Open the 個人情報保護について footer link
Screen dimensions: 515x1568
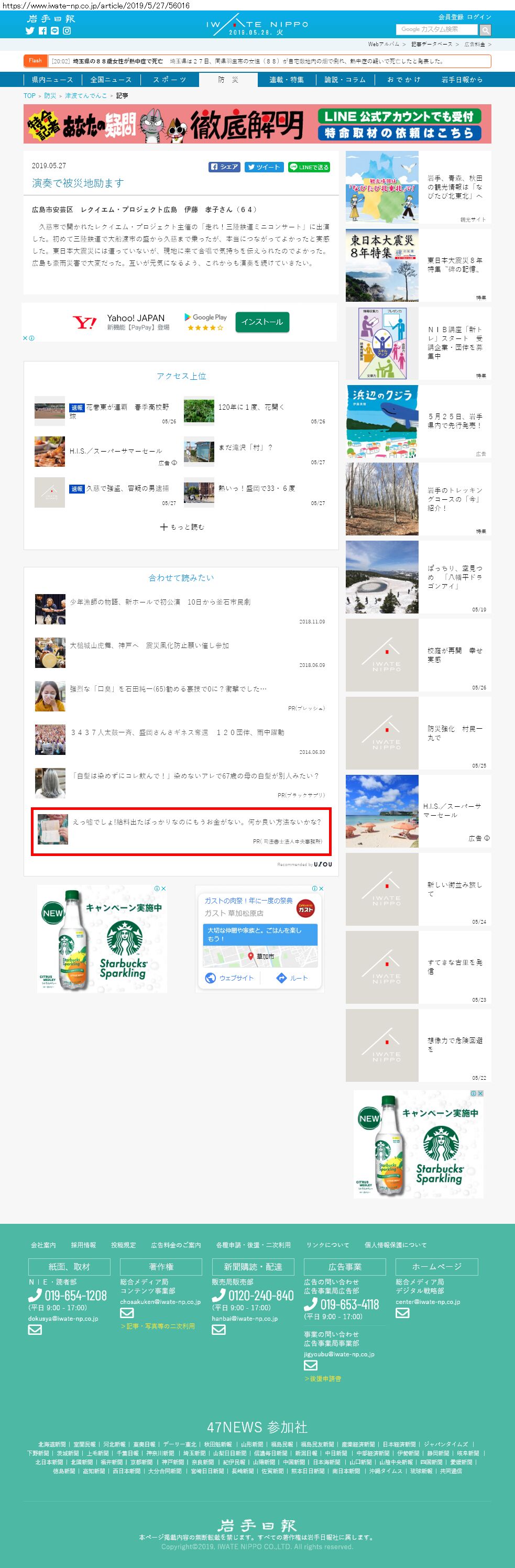click(396, 1245)
